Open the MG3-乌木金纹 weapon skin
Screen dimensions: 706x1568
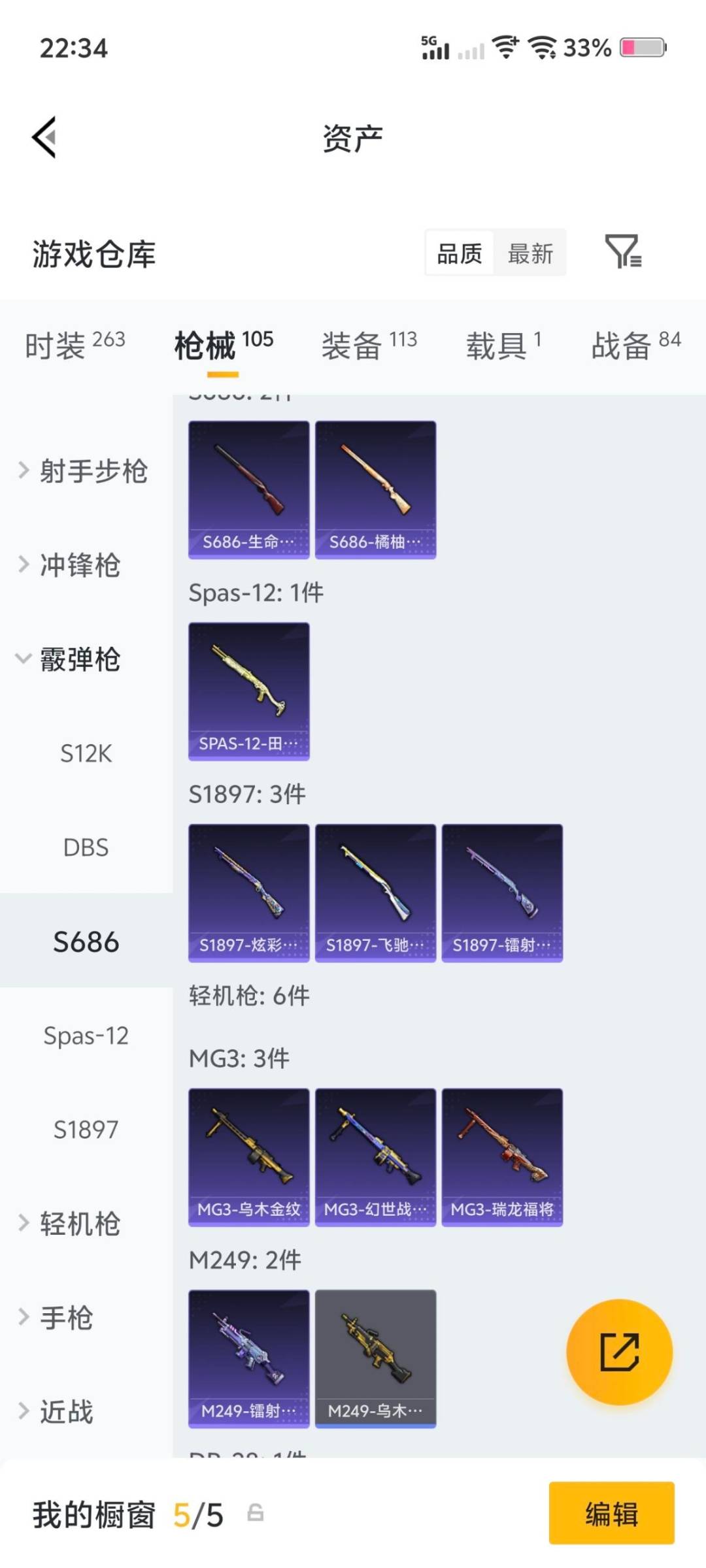[x=248, y=1155]
